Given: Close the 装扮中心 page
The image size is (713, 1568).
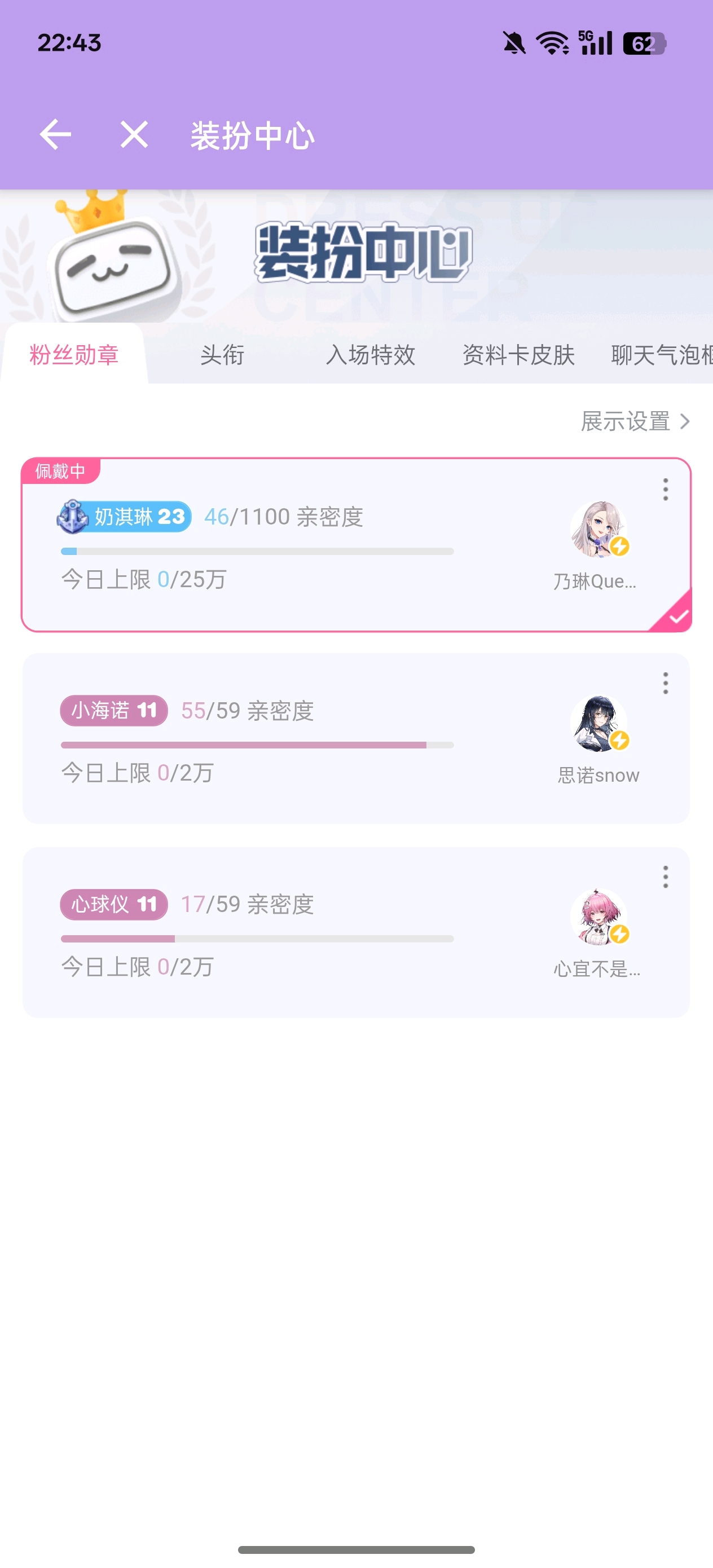Looking at the screenshot, I should click(134, 135).
